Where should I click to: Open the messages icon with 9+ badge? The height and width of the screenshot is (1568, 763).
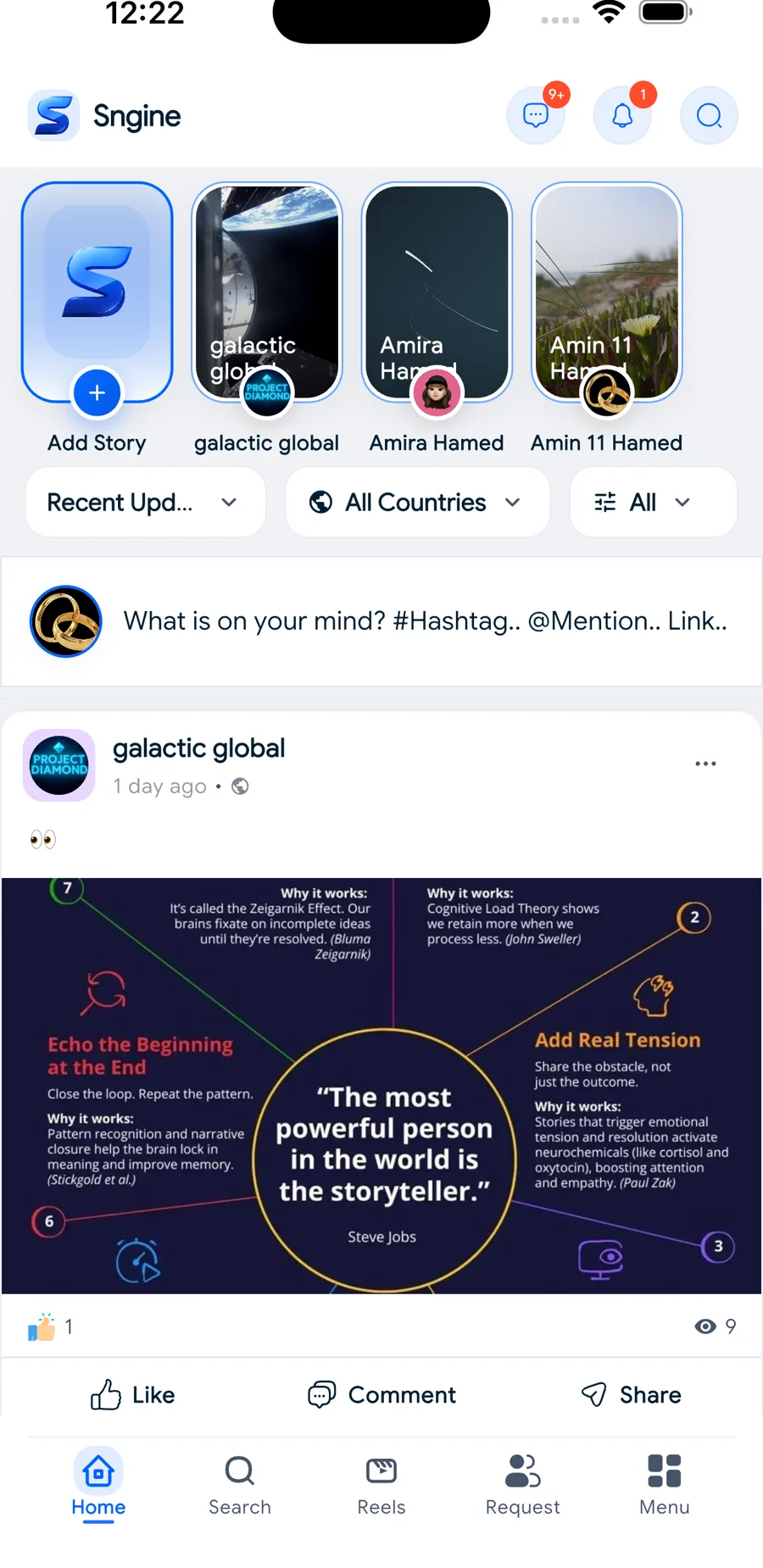536,115
